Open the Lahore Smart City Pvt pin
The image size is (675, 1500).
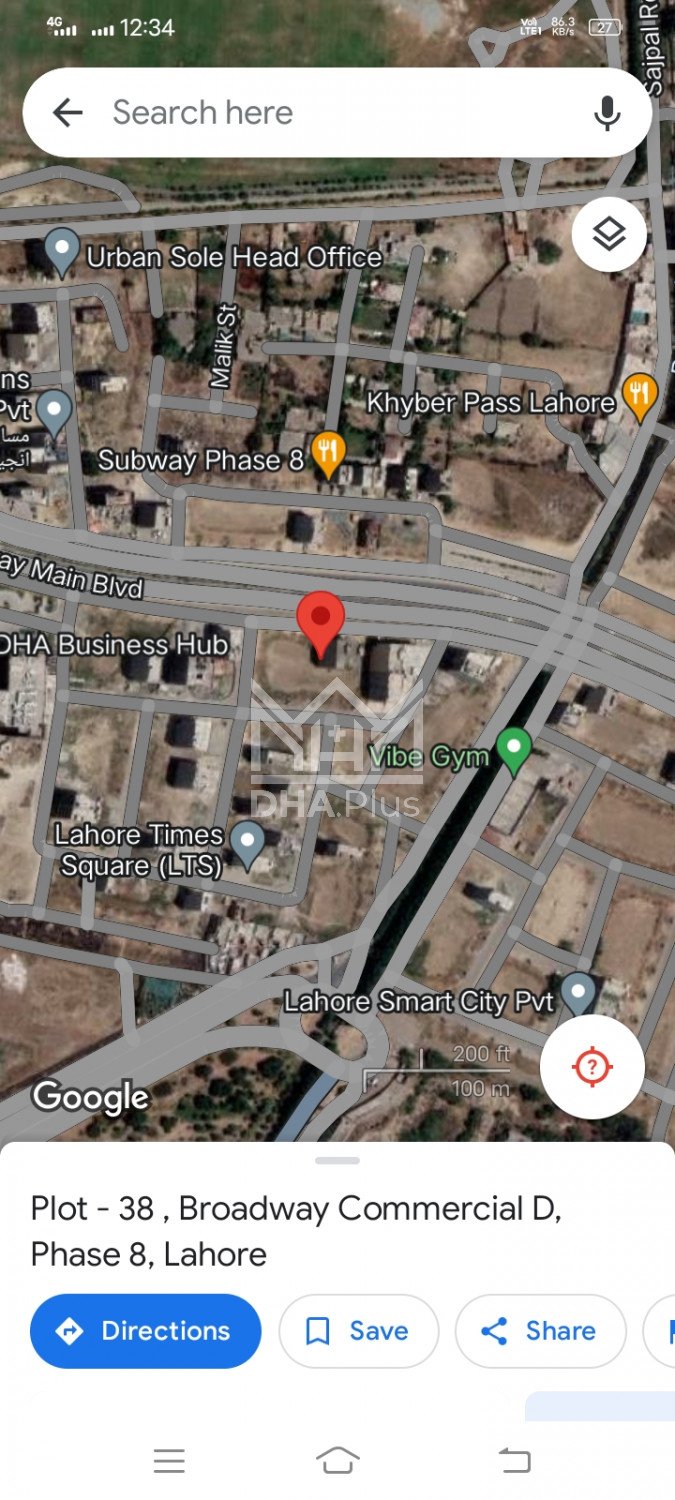[578, 993]
